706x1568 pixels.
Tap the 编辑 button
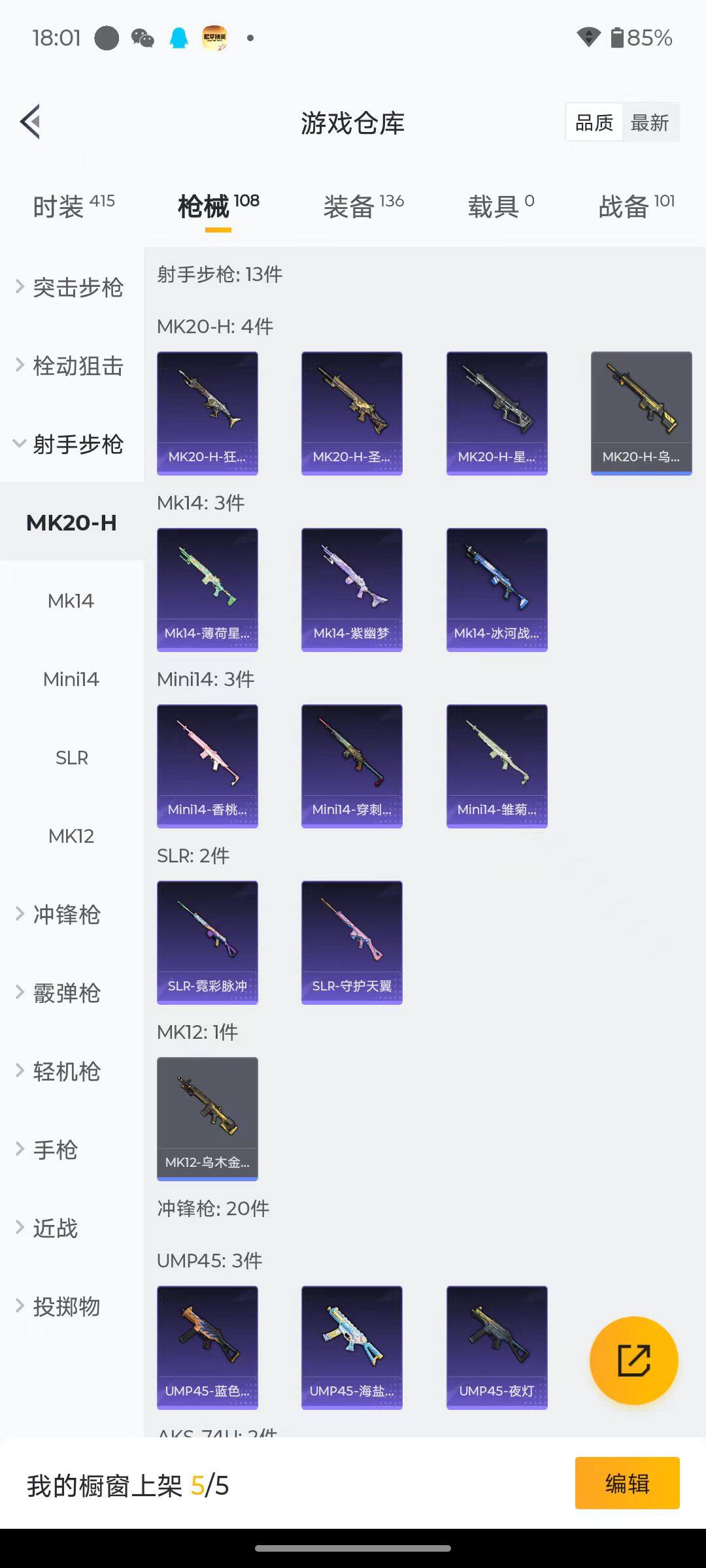[627, 1483]
